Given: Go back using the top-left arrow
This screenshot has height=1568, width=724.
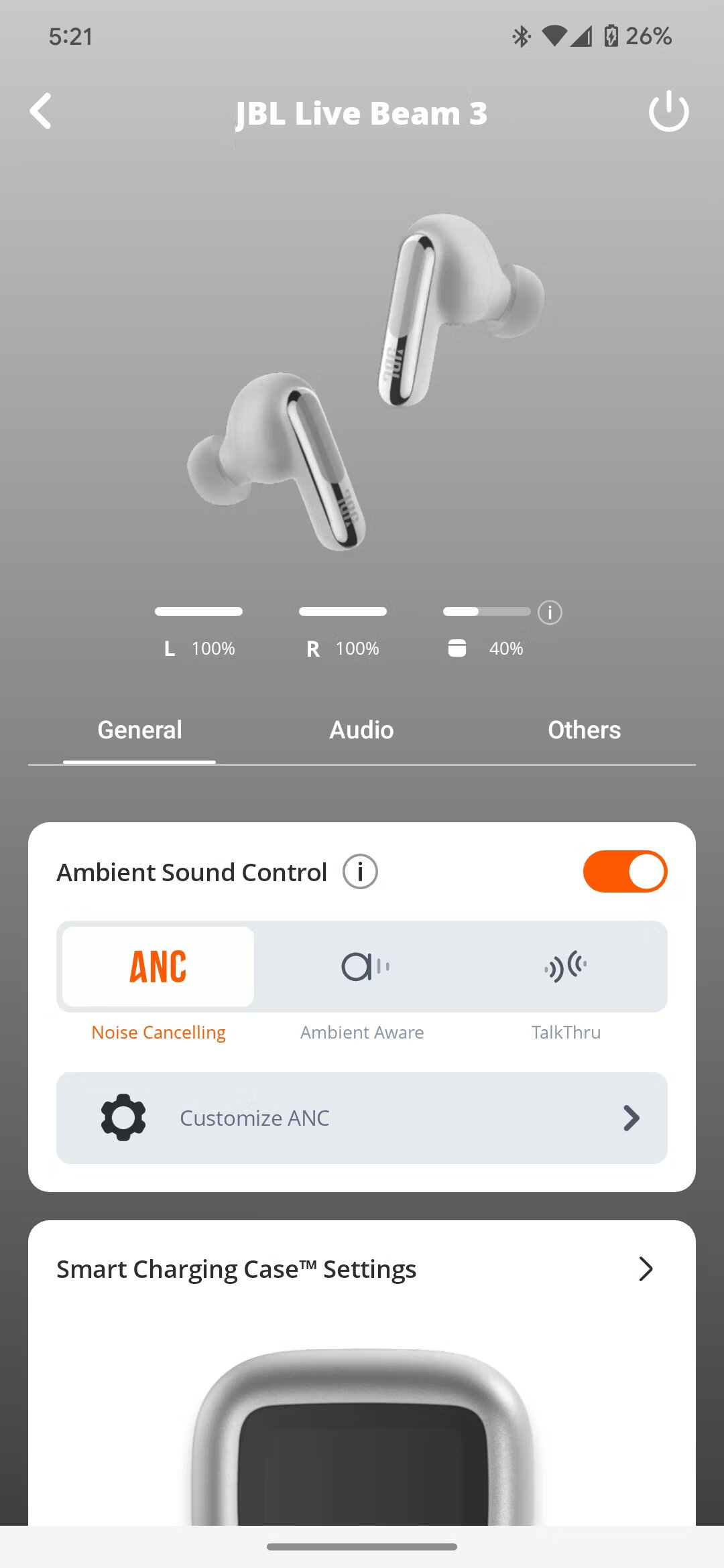Looking at the screenshot, I should point(41,111).
